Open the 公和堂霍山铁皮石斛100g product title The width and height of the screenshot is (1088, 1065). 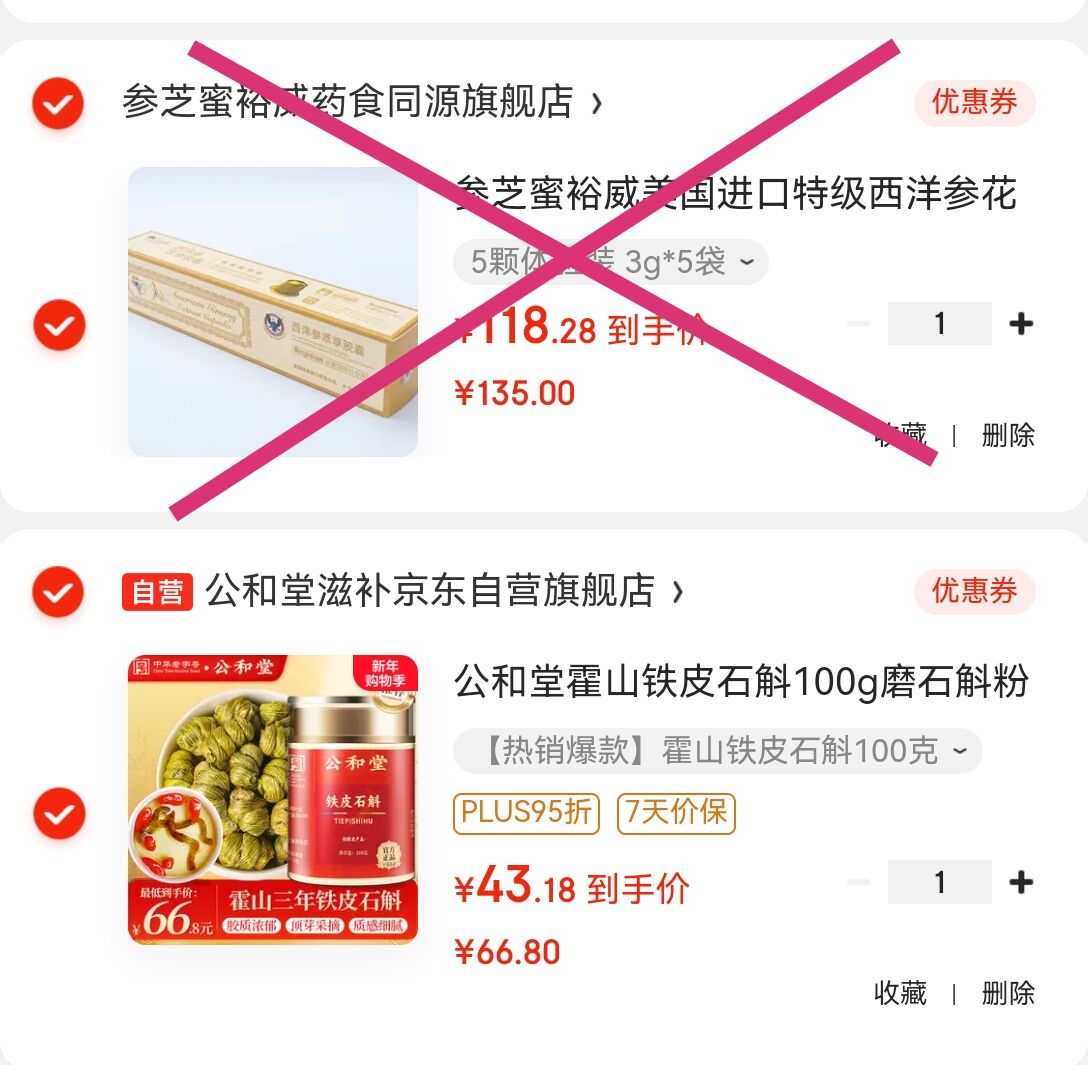coord(741,682)
